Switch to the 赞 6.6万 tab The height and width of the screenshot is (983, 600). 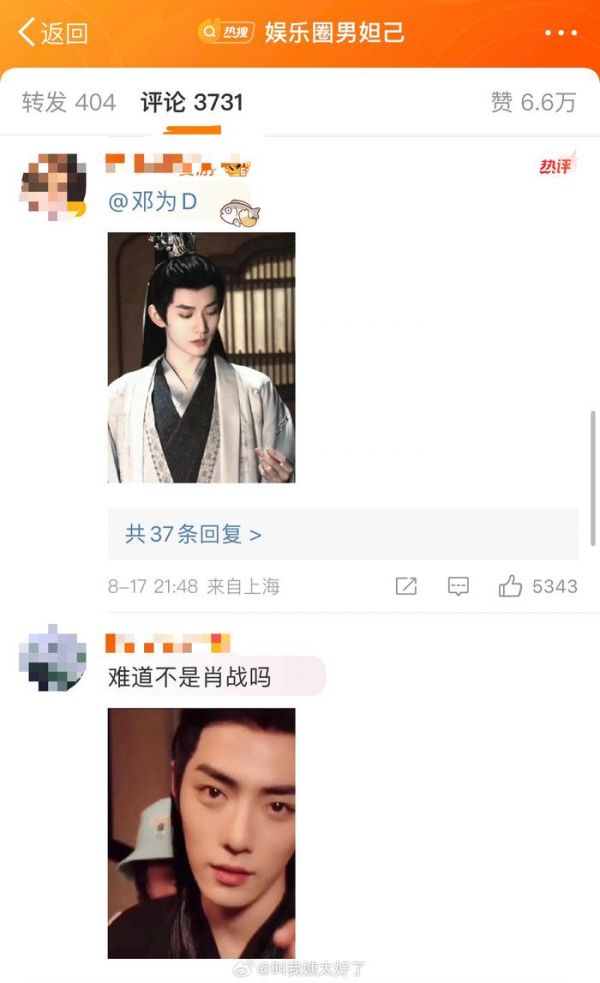pyautogui.click(x=533, y=102)
